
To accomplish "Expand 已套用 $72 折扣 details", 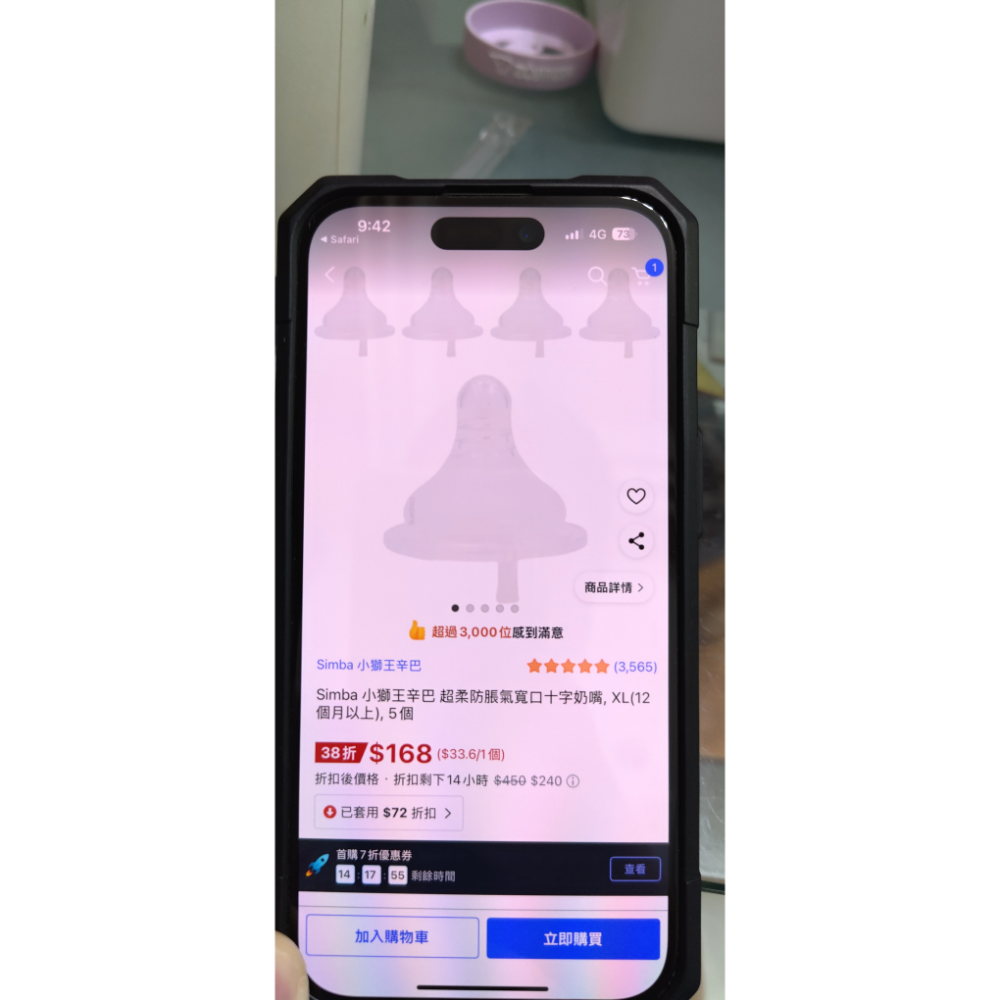I will tap(388, 813).
